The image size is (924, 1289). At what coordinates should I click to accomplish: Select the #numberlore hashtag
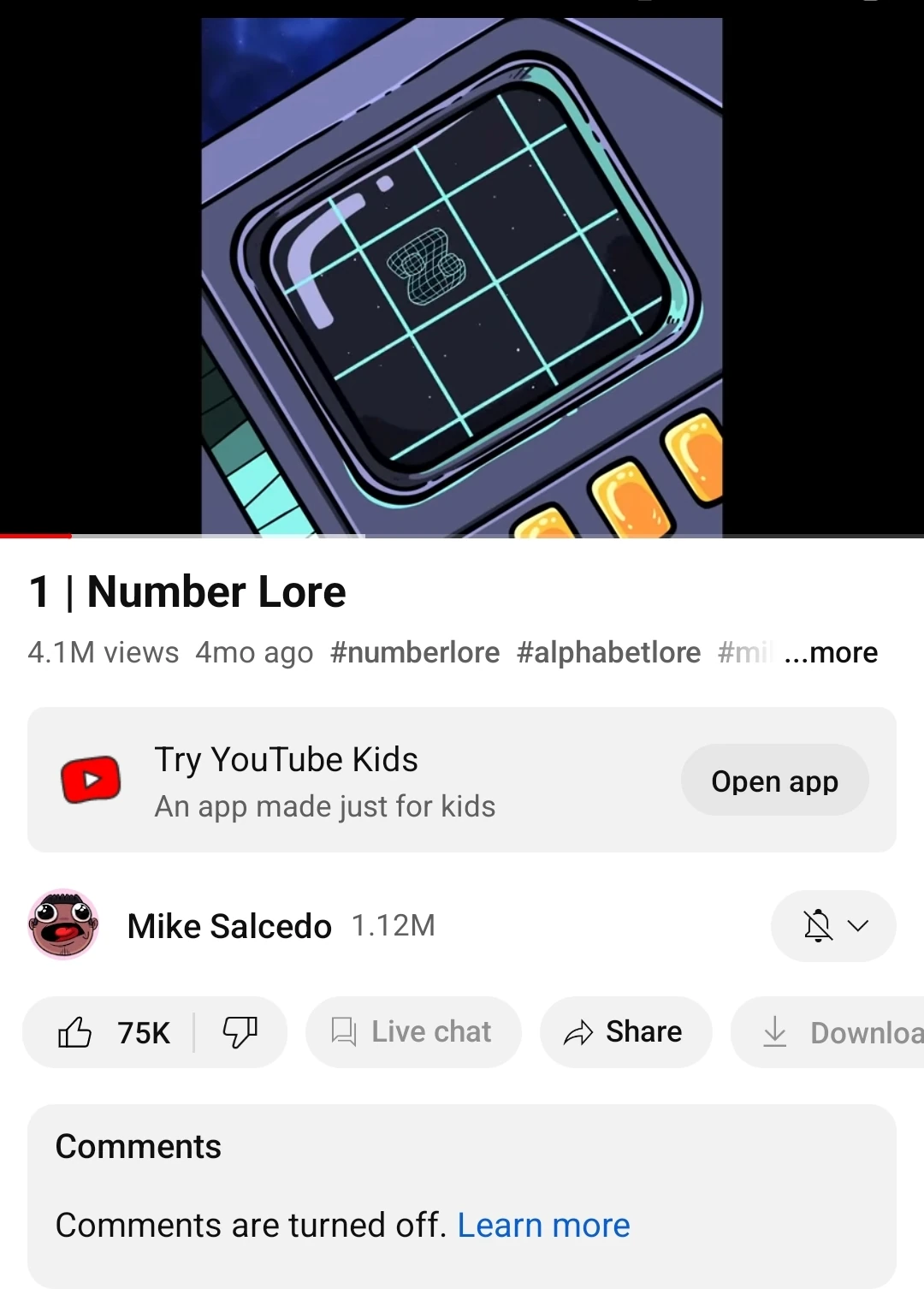tap(414, 652)
